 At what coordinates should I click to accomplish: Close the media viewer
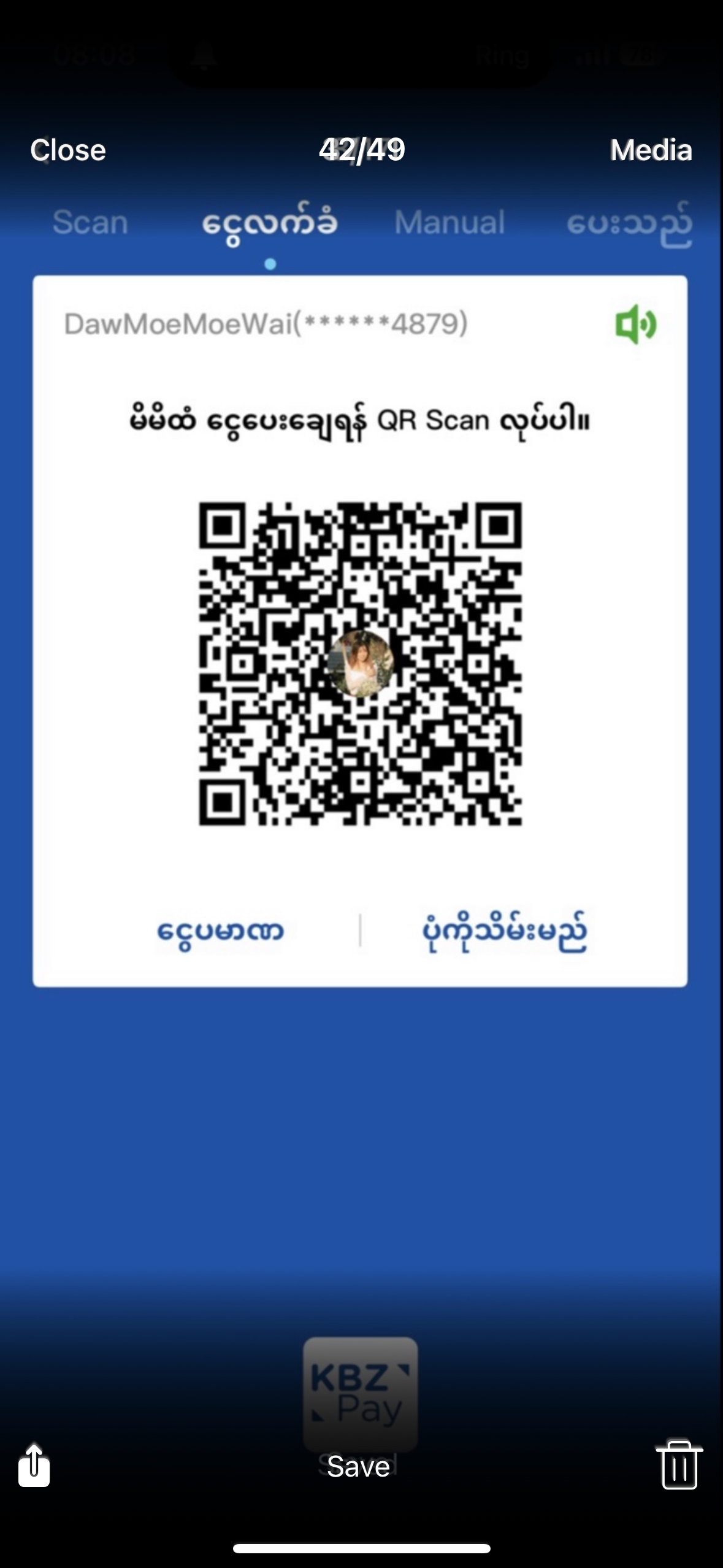[68, 150]
